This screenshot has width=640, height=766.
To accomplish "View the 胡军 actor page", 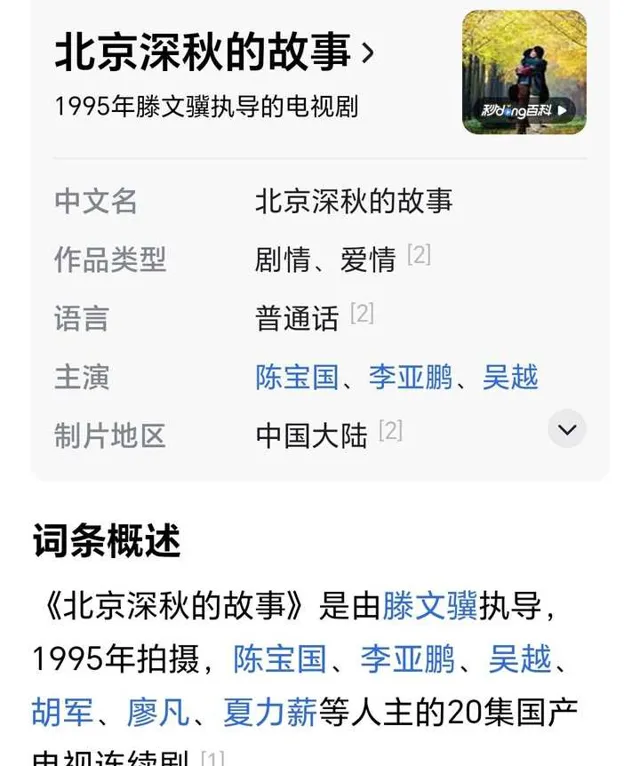I will (x=62, y=713).
